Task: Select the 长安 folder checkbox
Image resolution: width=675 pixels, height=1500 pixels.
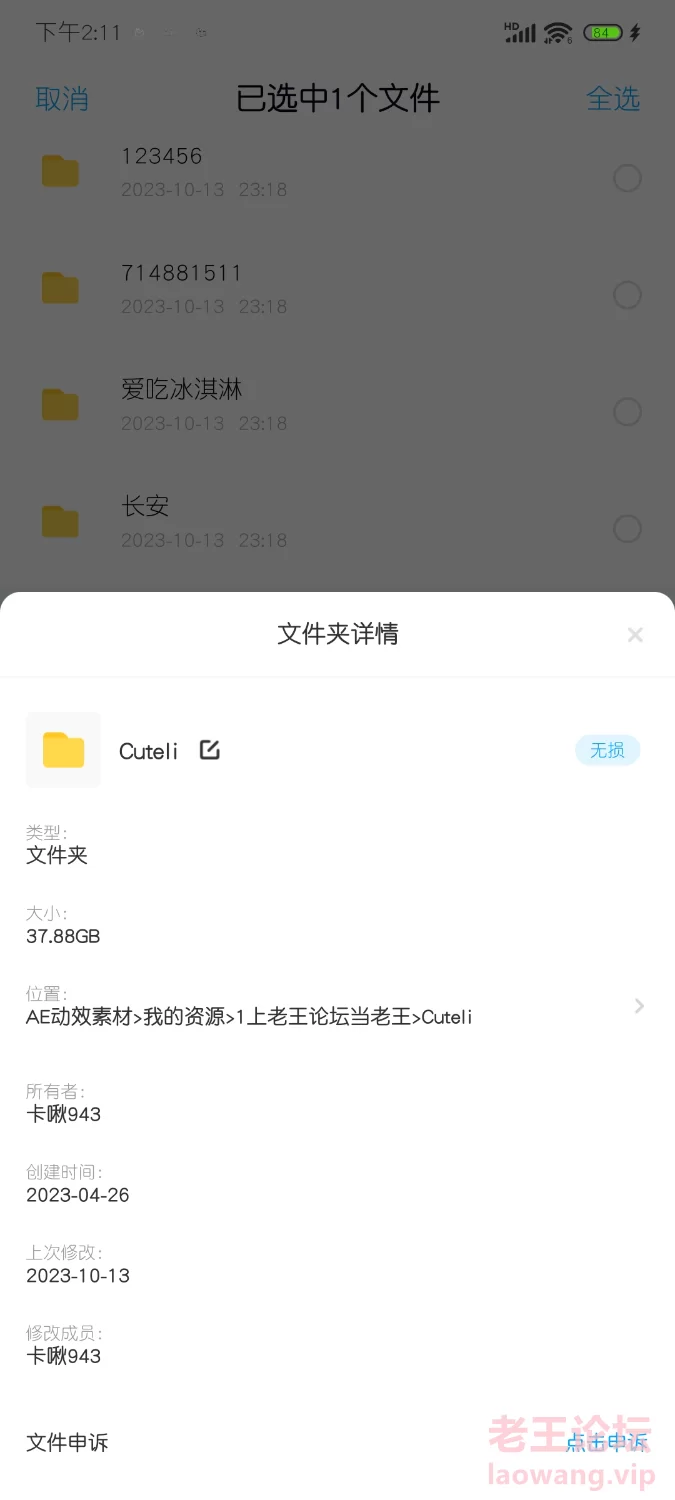Action: (x=627, y=528)
